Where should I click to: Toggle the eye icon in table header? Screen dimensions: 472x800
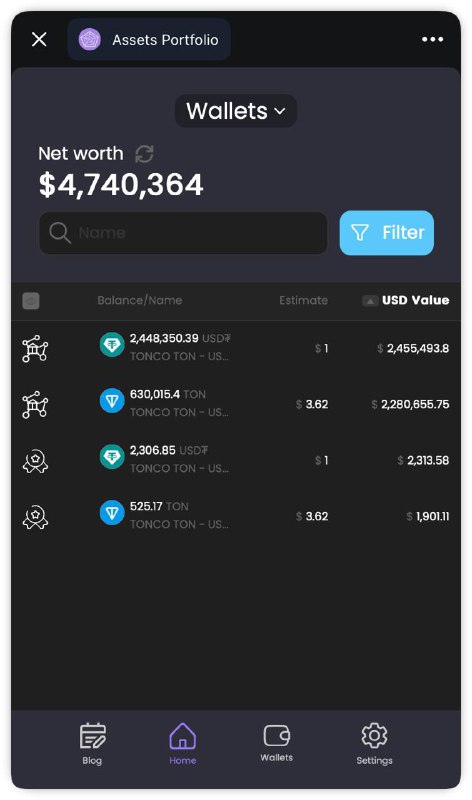(x=31, y=301)
